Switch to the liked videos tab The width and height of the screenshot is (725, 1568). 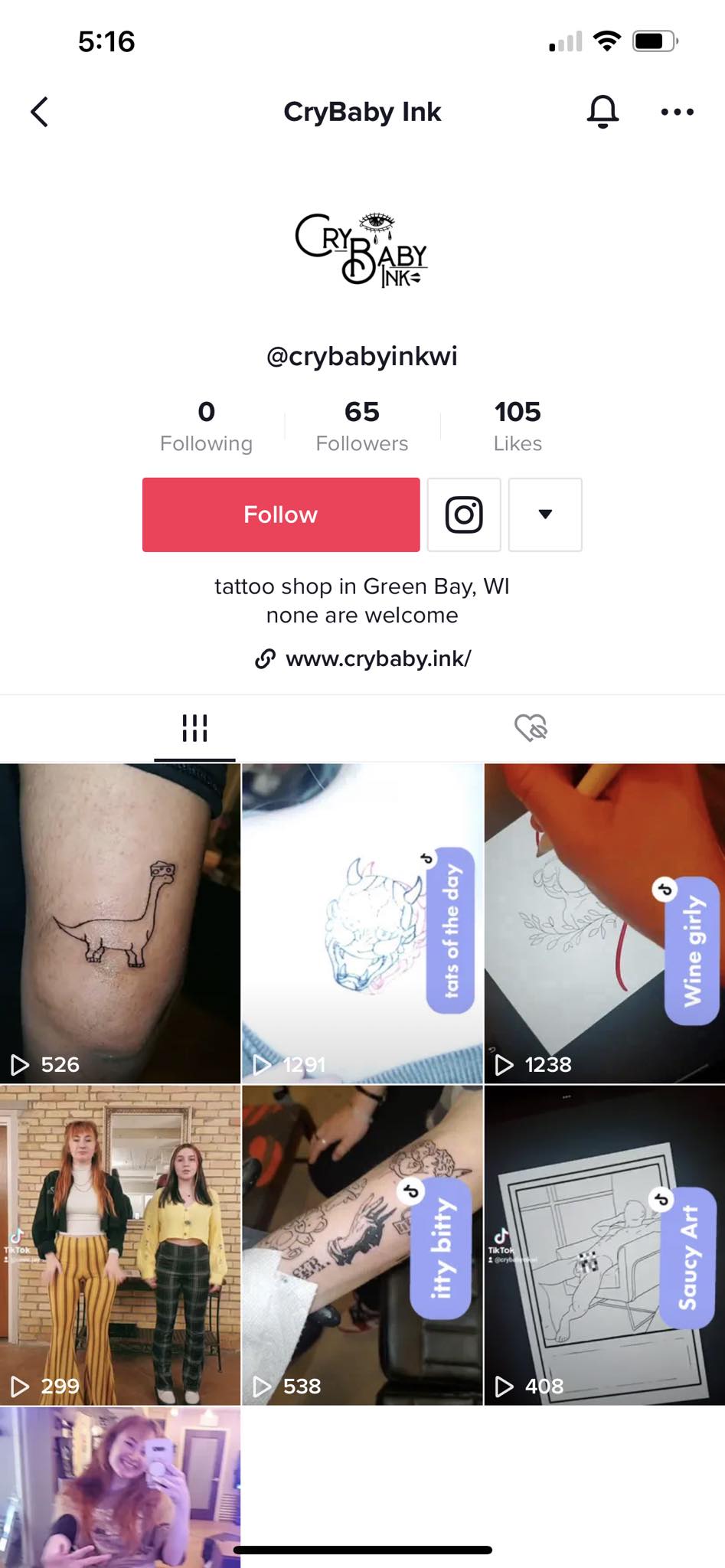click(531, 728)
